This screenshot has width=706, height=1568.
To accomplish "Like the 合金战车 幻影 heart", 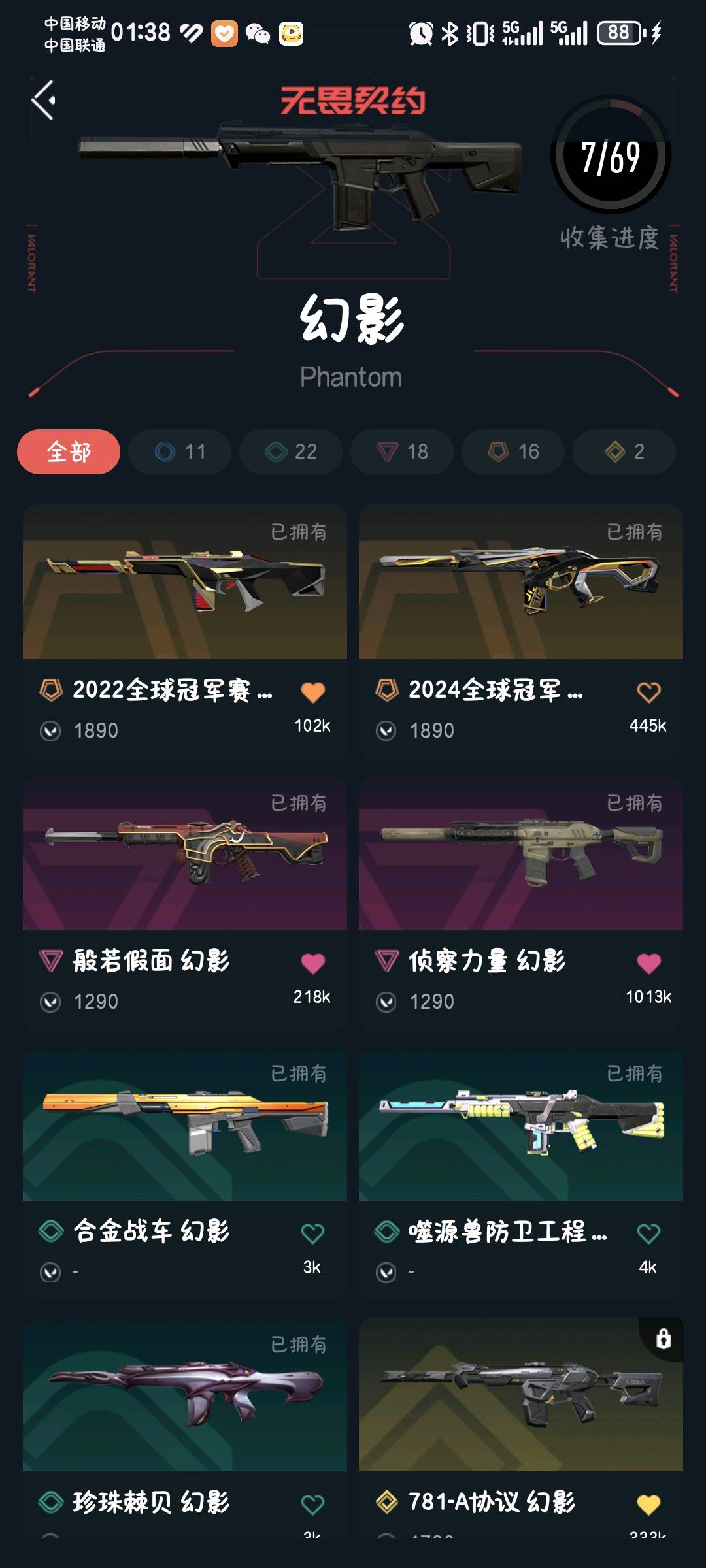I will [x=312, y=1233].
